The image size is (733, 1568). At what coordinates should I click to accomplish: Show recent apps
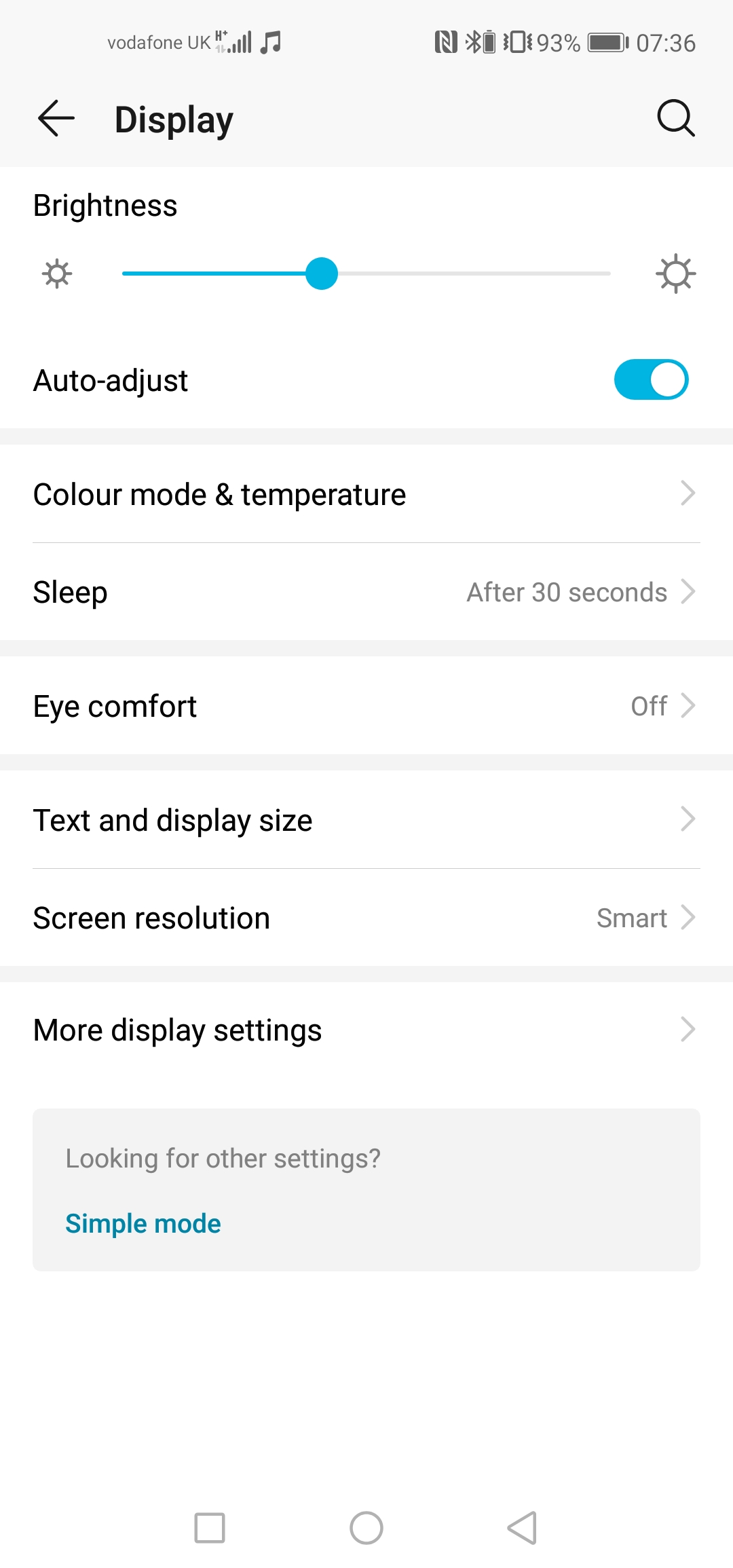coord(210,1528)
